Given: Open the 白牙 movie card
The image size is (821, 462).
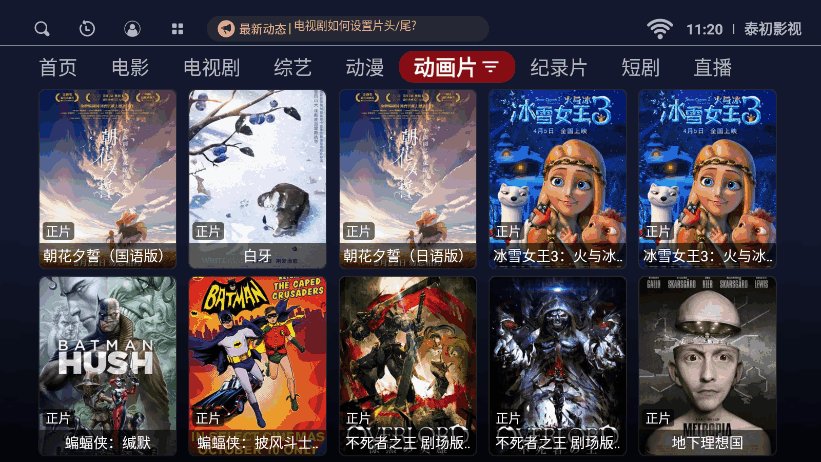Looking at the screenshot, I should 257,179.
